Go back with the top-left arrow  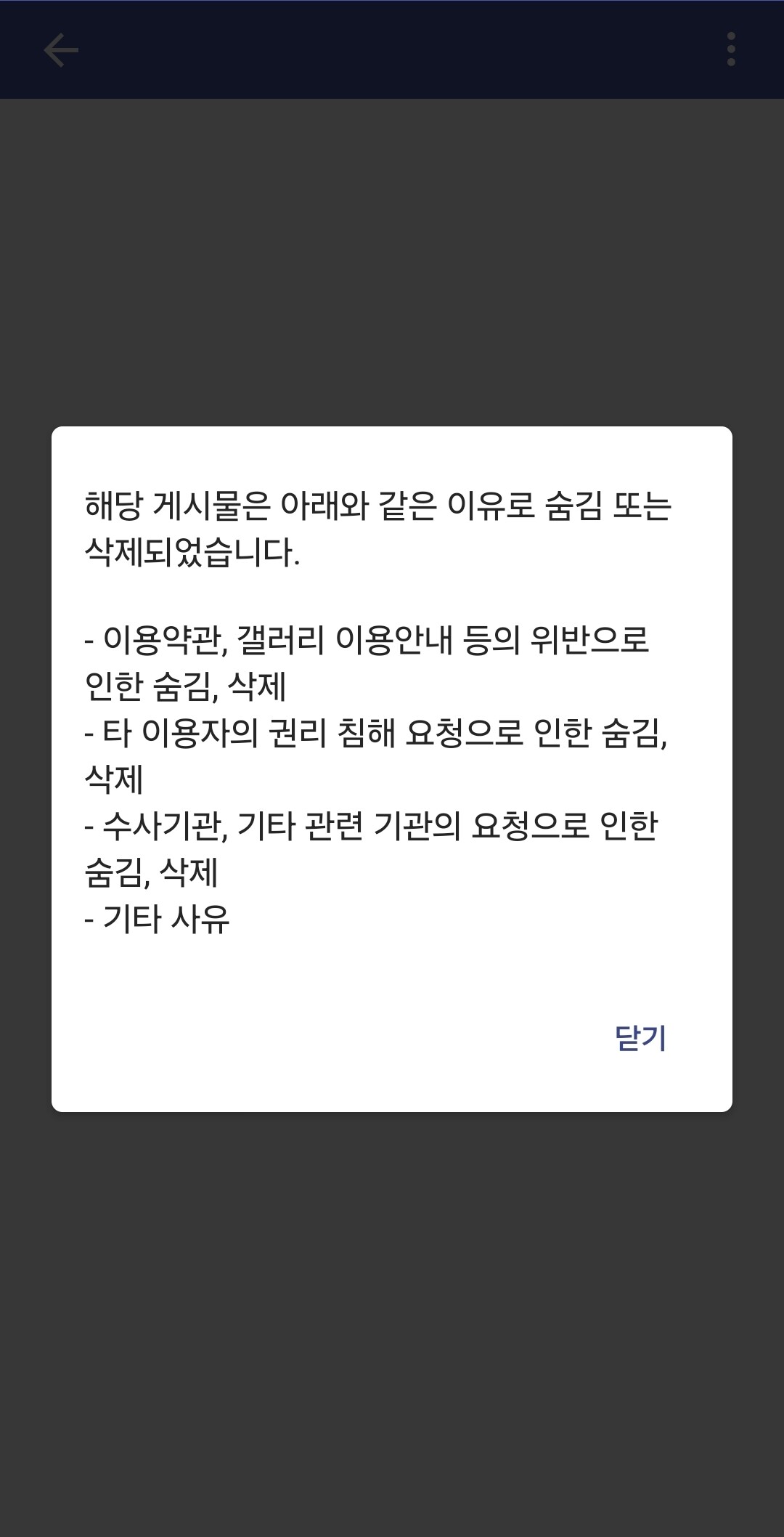(x=61, y=50)
